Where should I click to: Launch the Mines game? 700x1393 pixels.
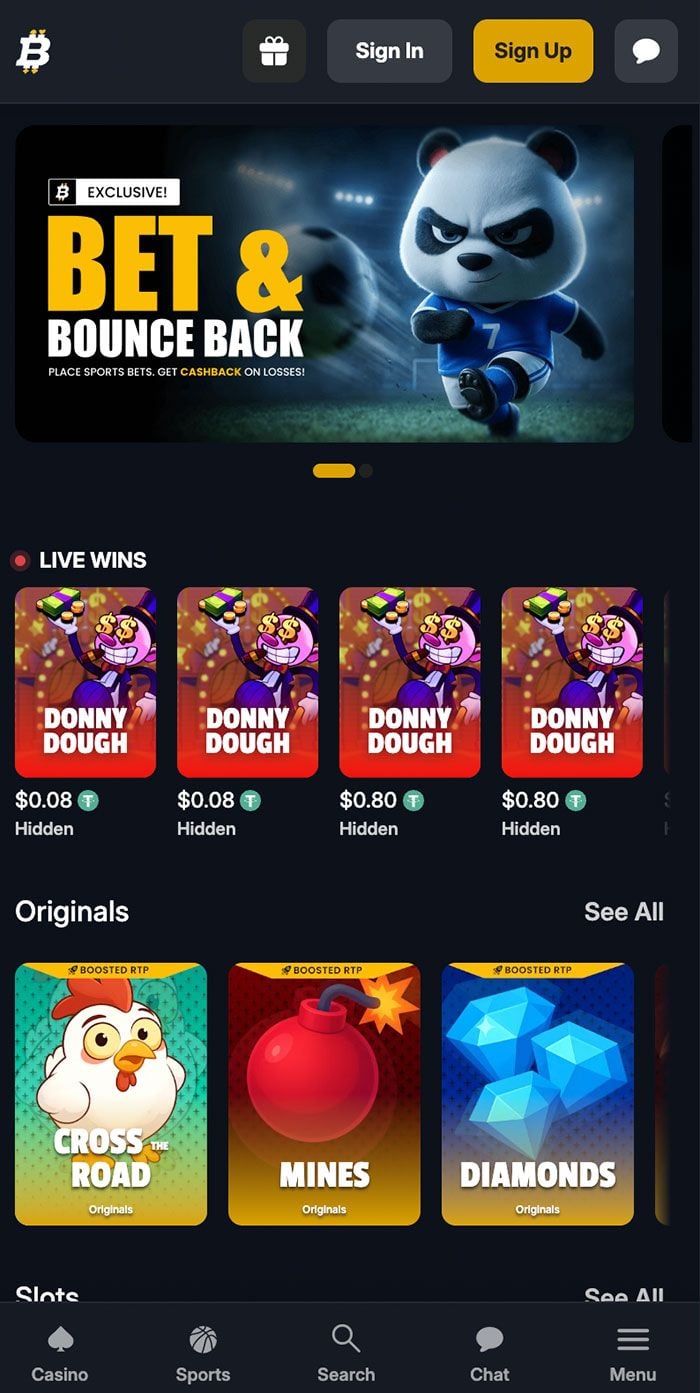(324, 1093)
